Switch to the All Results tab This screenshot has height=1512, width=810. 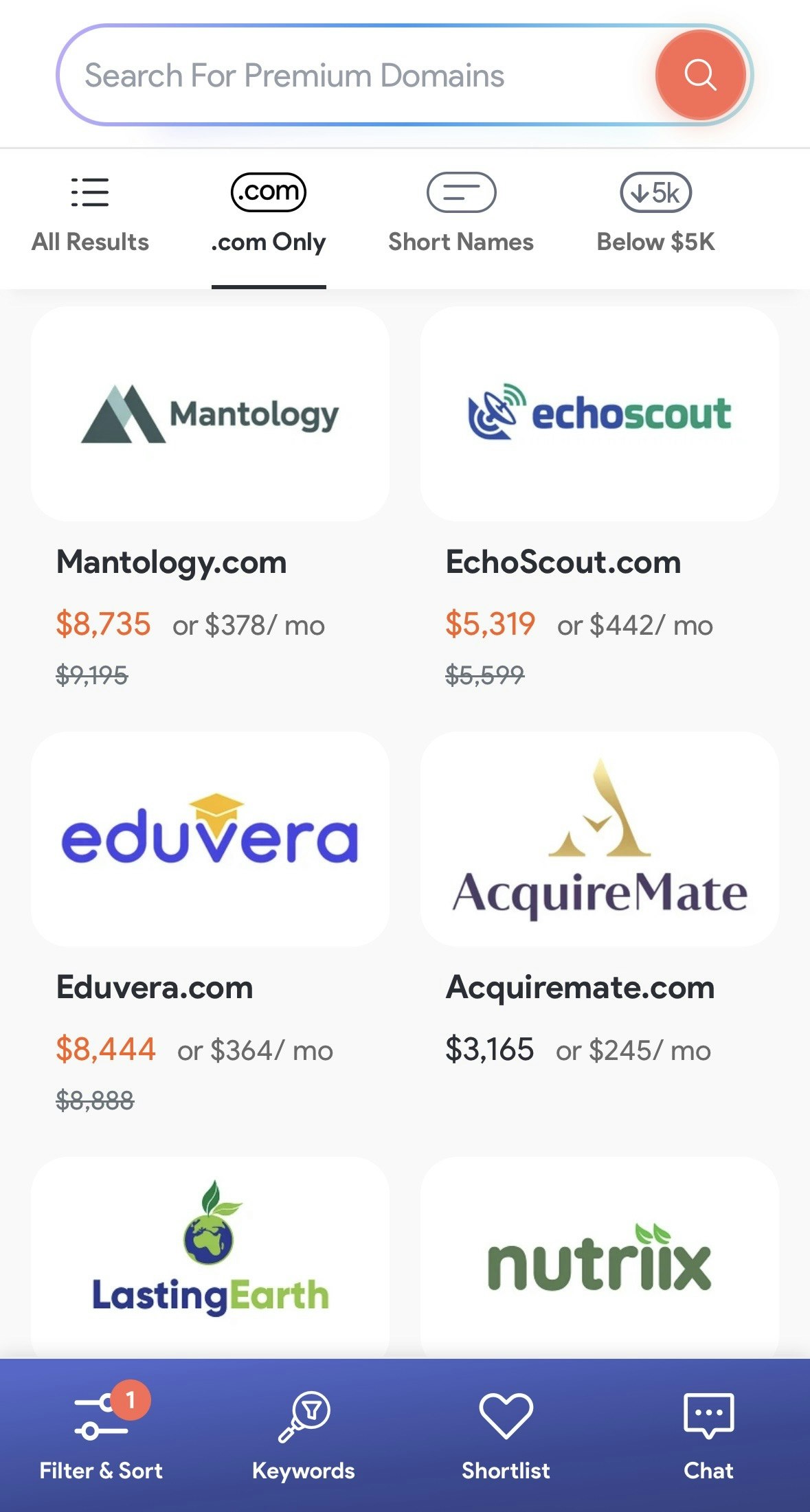90,242
